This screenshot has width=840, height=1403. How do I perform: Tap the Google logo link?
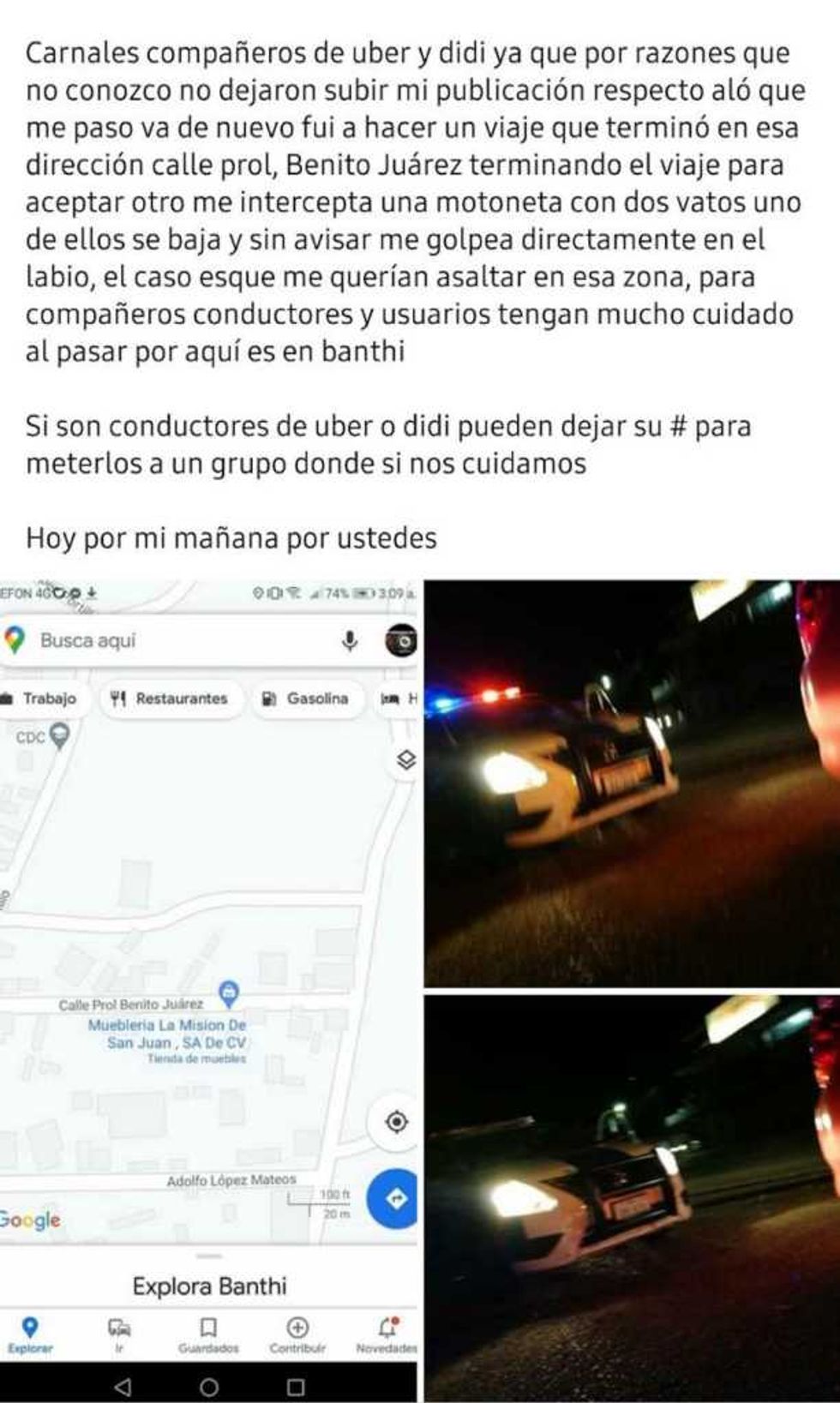point(29,1217)
